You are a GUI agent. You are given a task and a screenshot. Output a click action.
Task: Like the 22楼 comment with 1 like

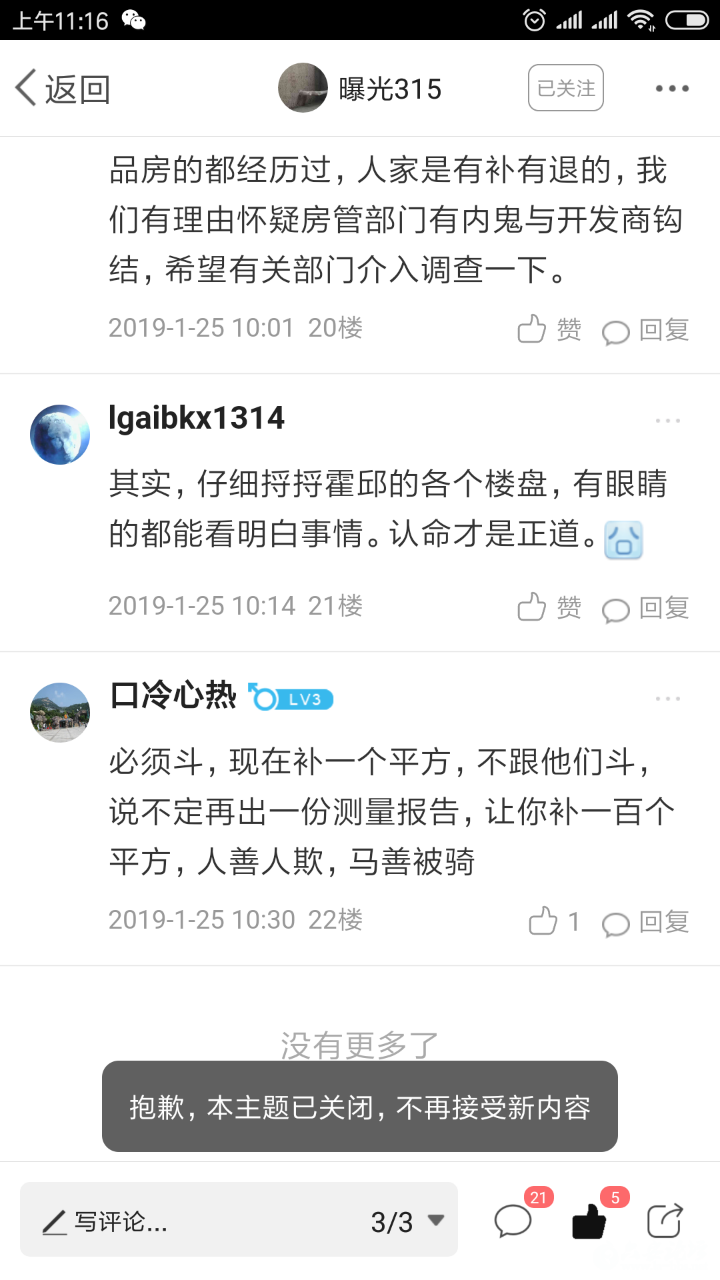tap(553, 921)
